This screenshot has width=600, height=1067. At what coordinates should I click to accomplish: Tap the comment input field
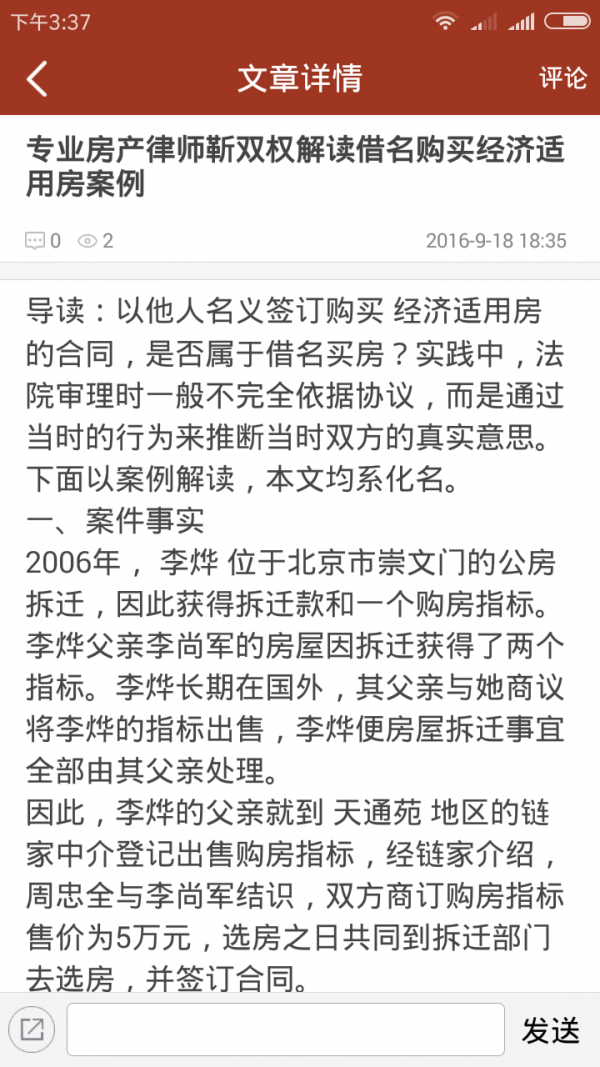pyautogui.click(x=285, y=1029)
